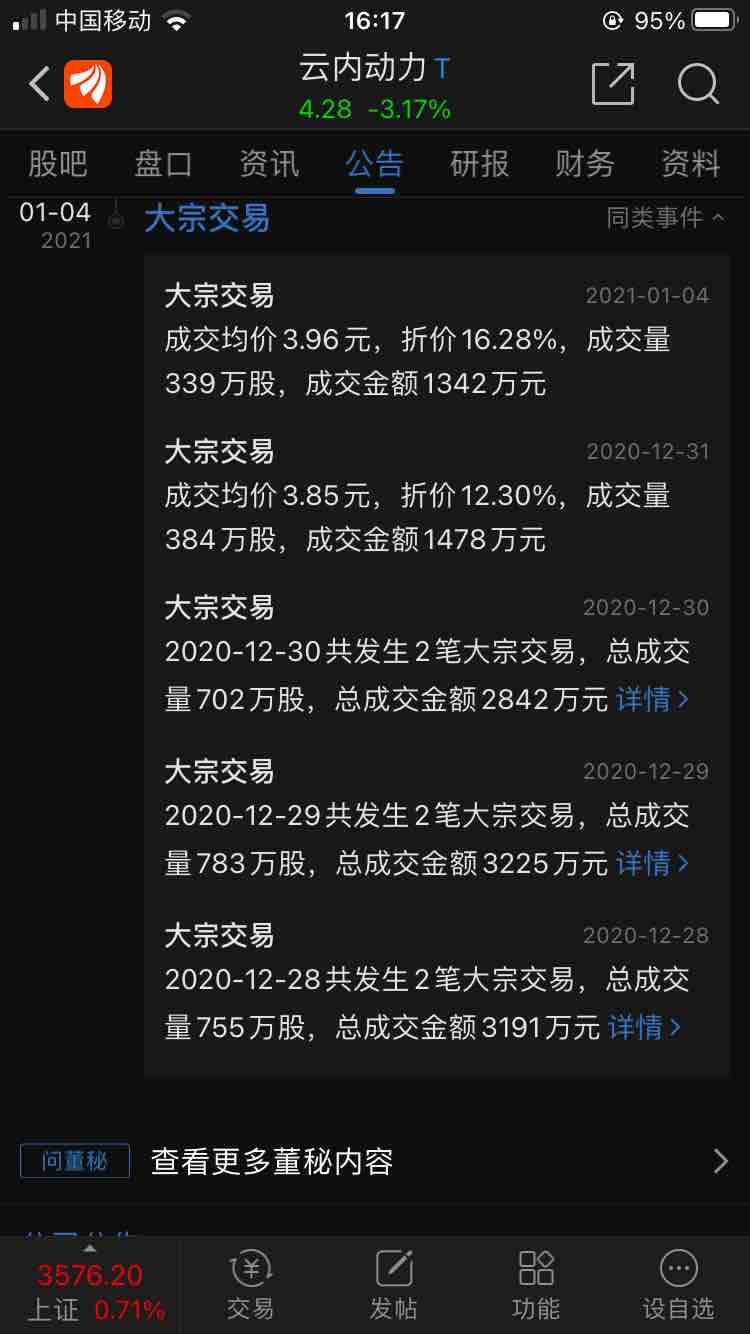Select the stock name 云内动力 header
This screenshot has width=750, height=1334.
[363, 69]
